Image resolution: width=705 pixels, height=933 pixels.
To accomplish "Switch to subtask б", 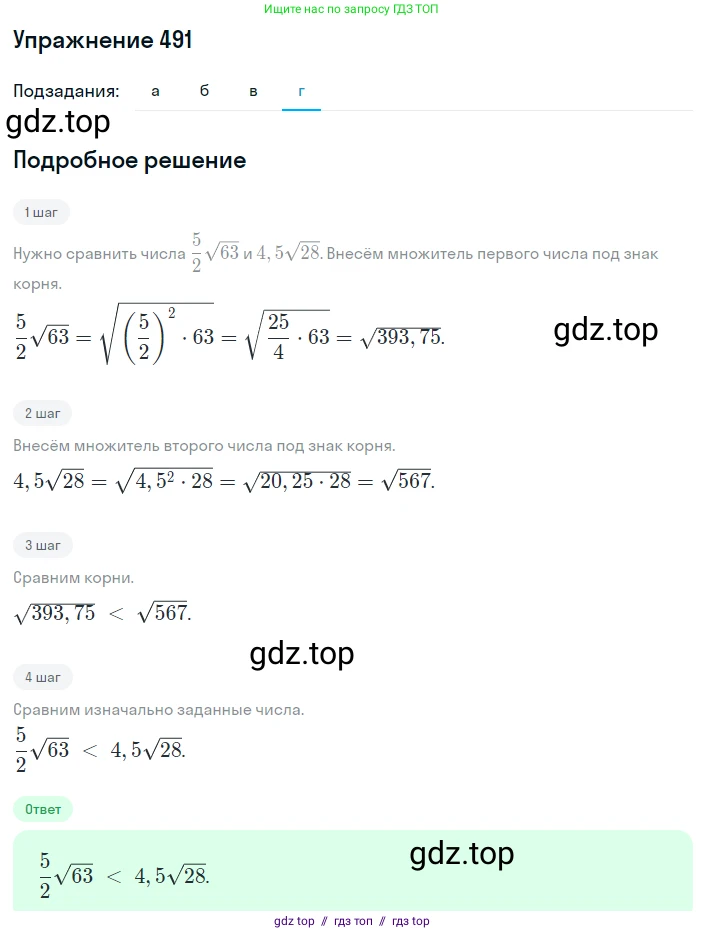I will (204, 91).
